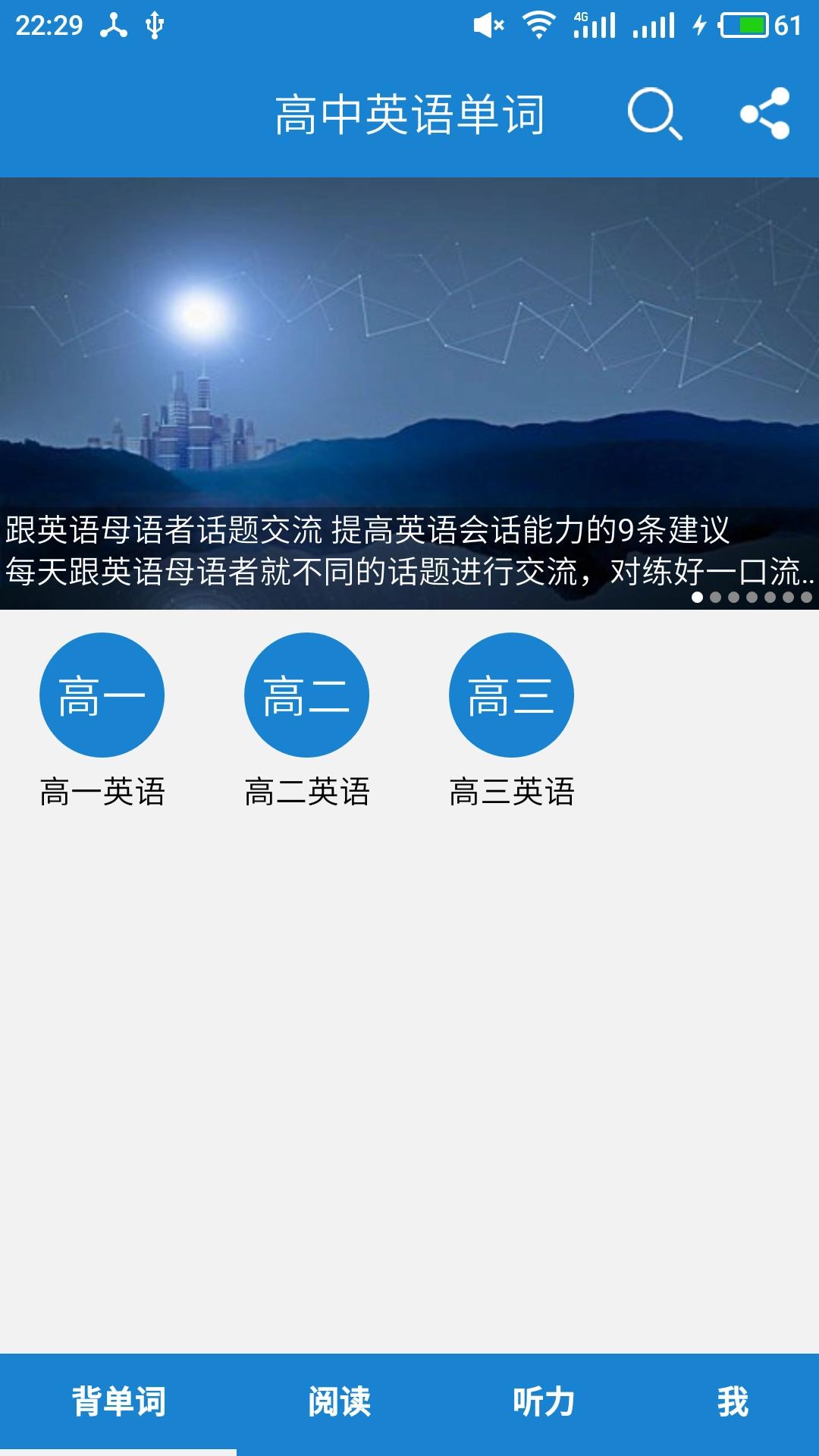Tap the 高一 circular icon

click(x=101, y=694)
